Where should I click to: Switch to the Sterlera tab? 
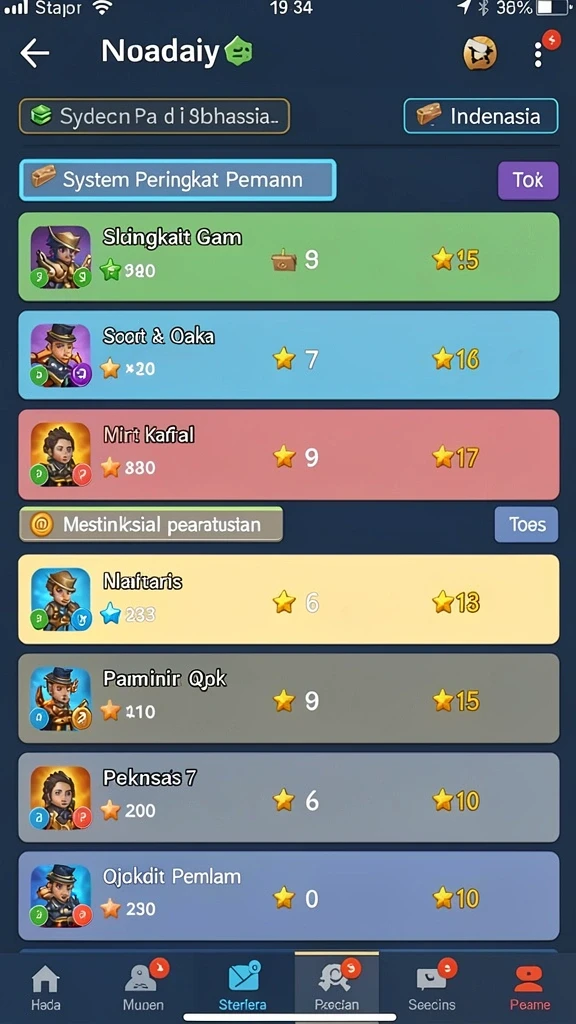(x=242, y=987)
